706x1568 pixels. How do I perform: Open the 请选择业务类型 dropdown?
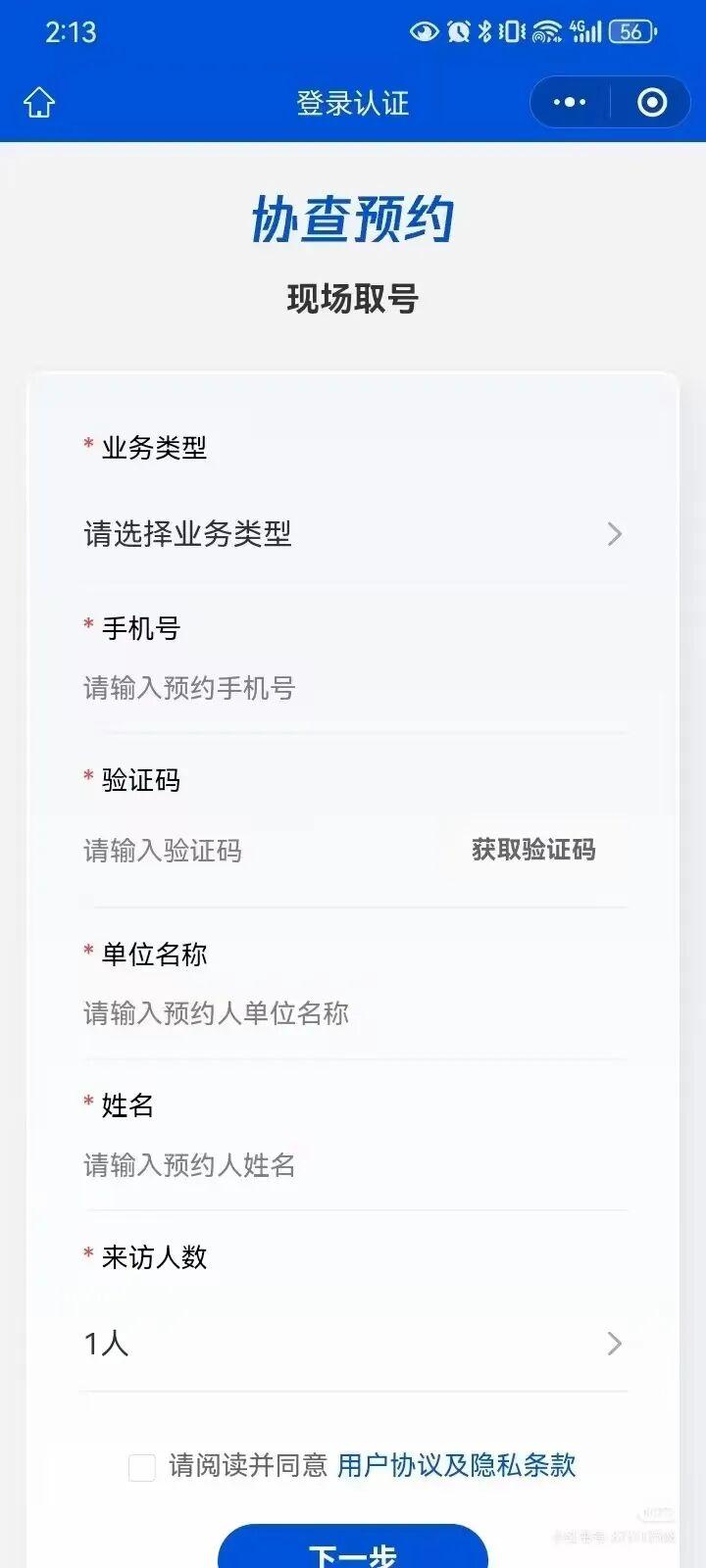(x=353, y=534)
